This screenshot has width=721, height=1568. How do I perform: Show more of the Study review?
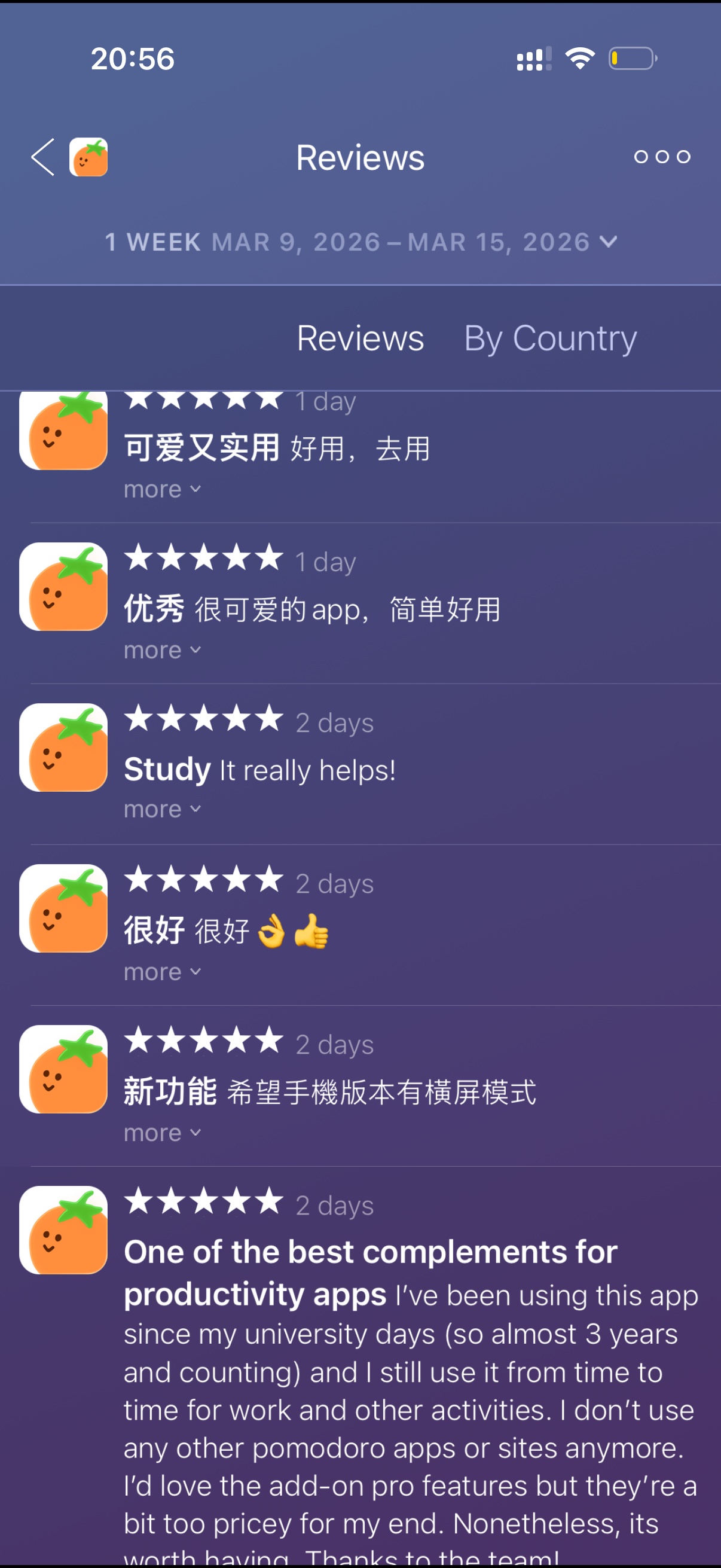pyautogui.click(x=162, y=810)
